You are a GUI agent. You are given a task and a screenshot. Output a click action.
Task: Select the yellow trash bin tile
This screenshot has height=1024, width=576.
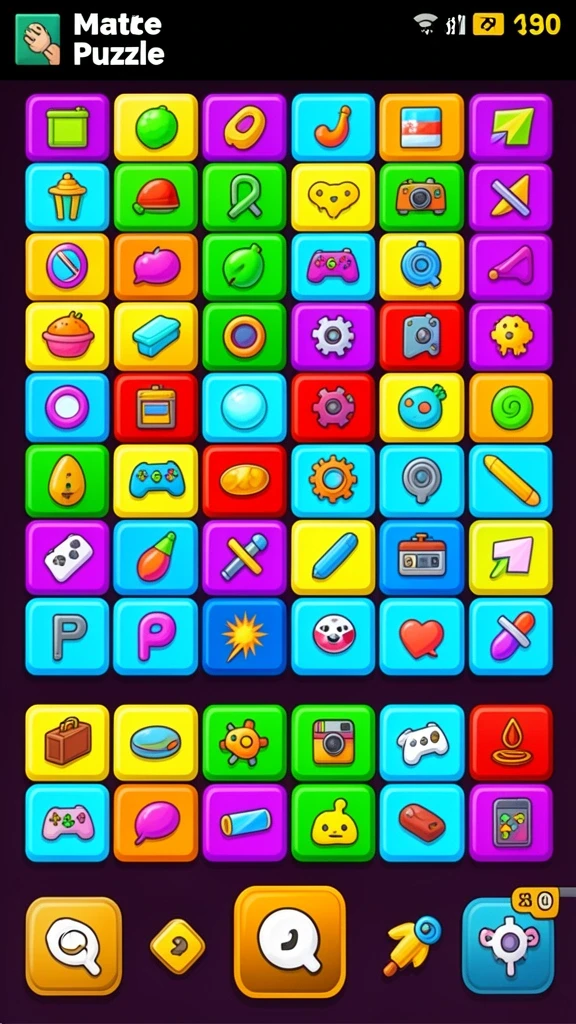click(67, 197)
